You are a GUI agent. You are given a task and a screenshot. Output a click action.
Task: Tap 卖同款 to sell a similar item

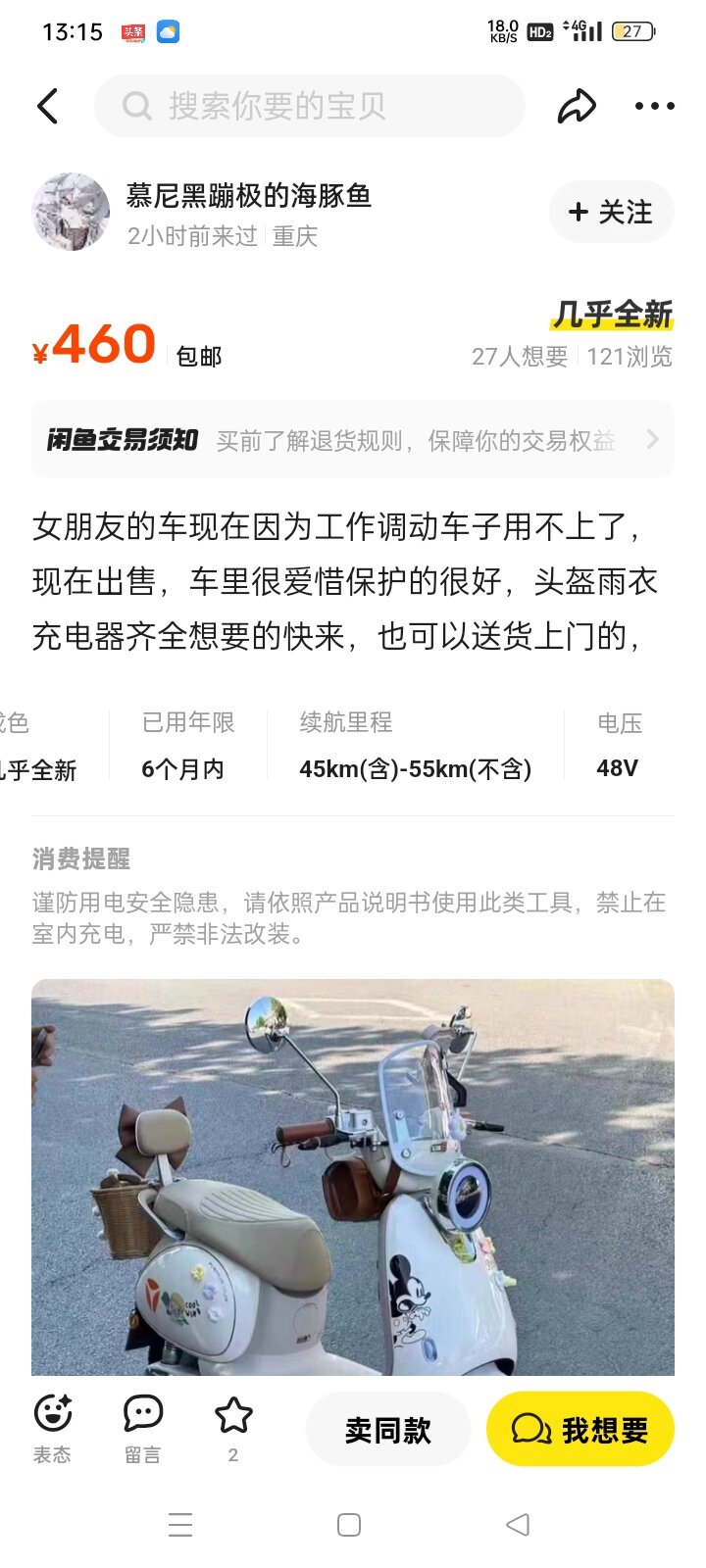388,1430
